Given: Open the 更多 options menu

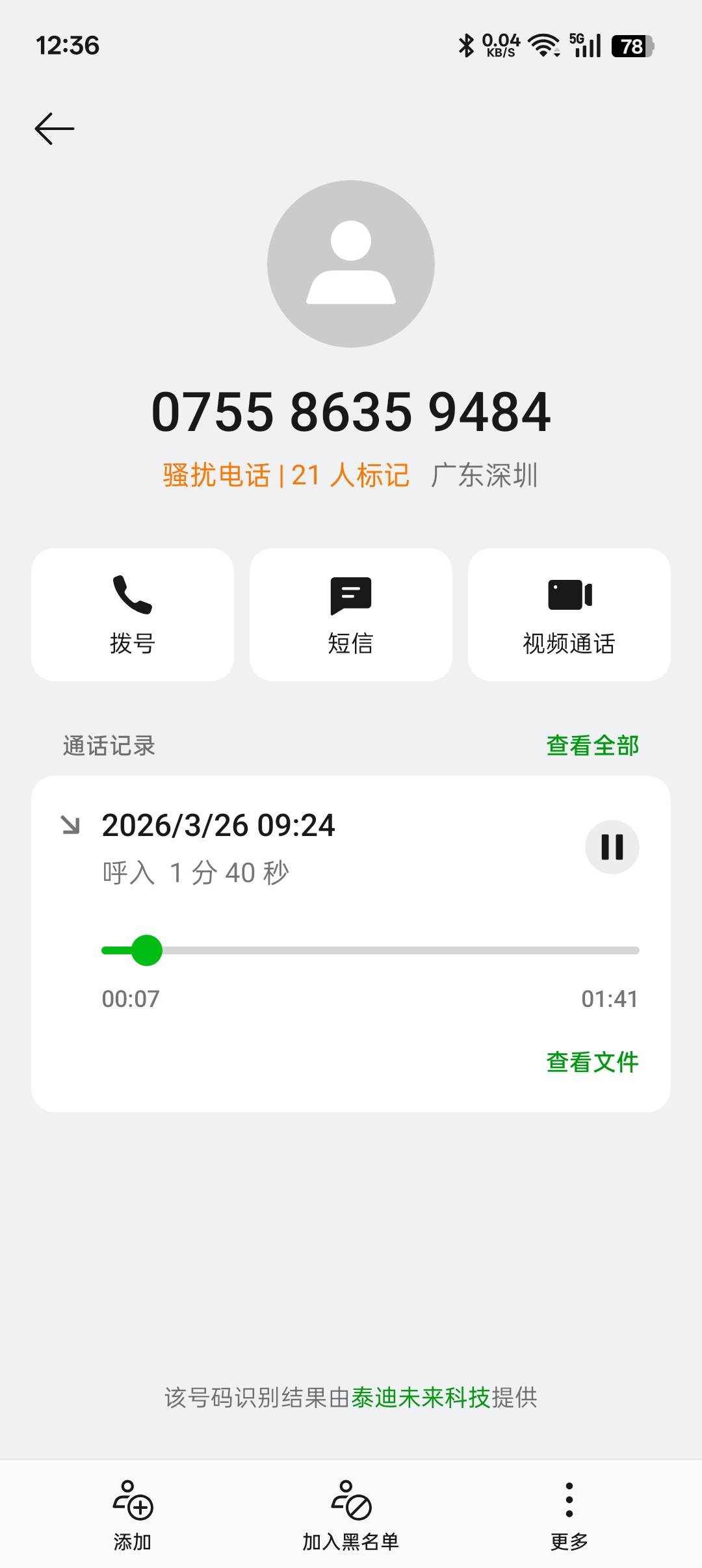Looking at the screenshot, I should coord(569,1515).
